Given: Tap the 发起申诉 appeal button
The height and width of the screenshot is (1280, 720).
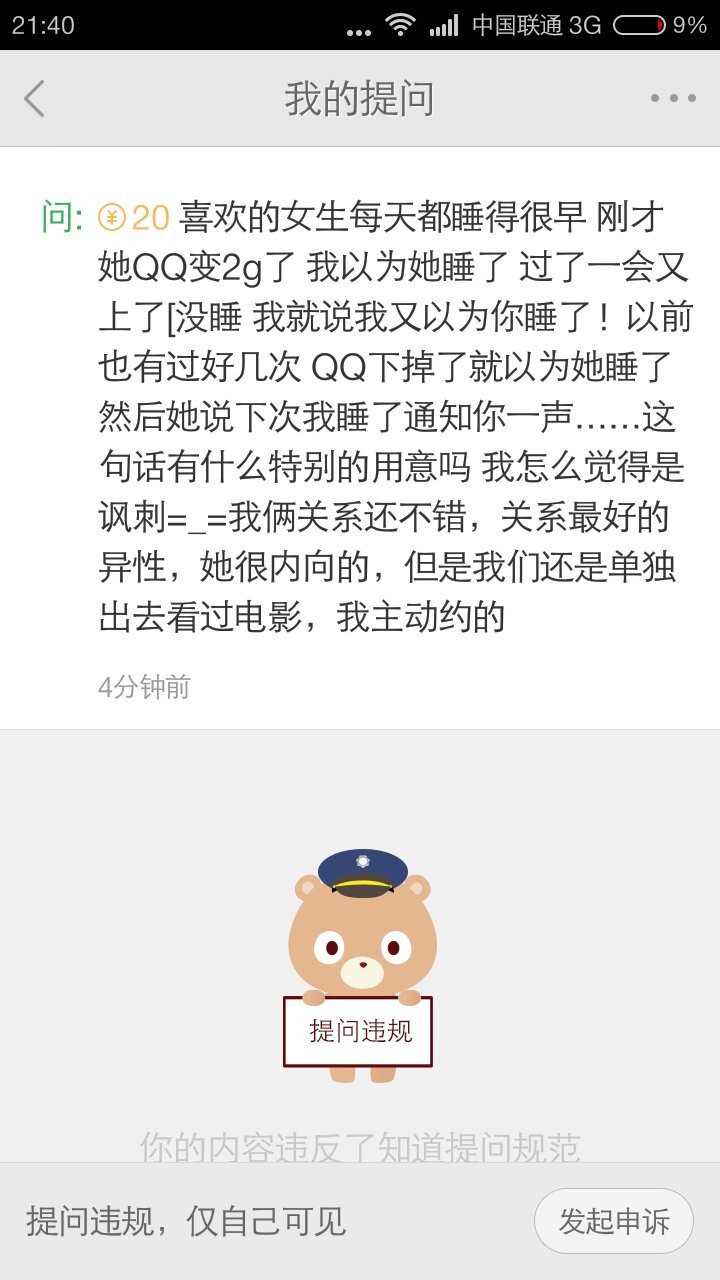Looking at the screenshot, I should point(613,1221).
